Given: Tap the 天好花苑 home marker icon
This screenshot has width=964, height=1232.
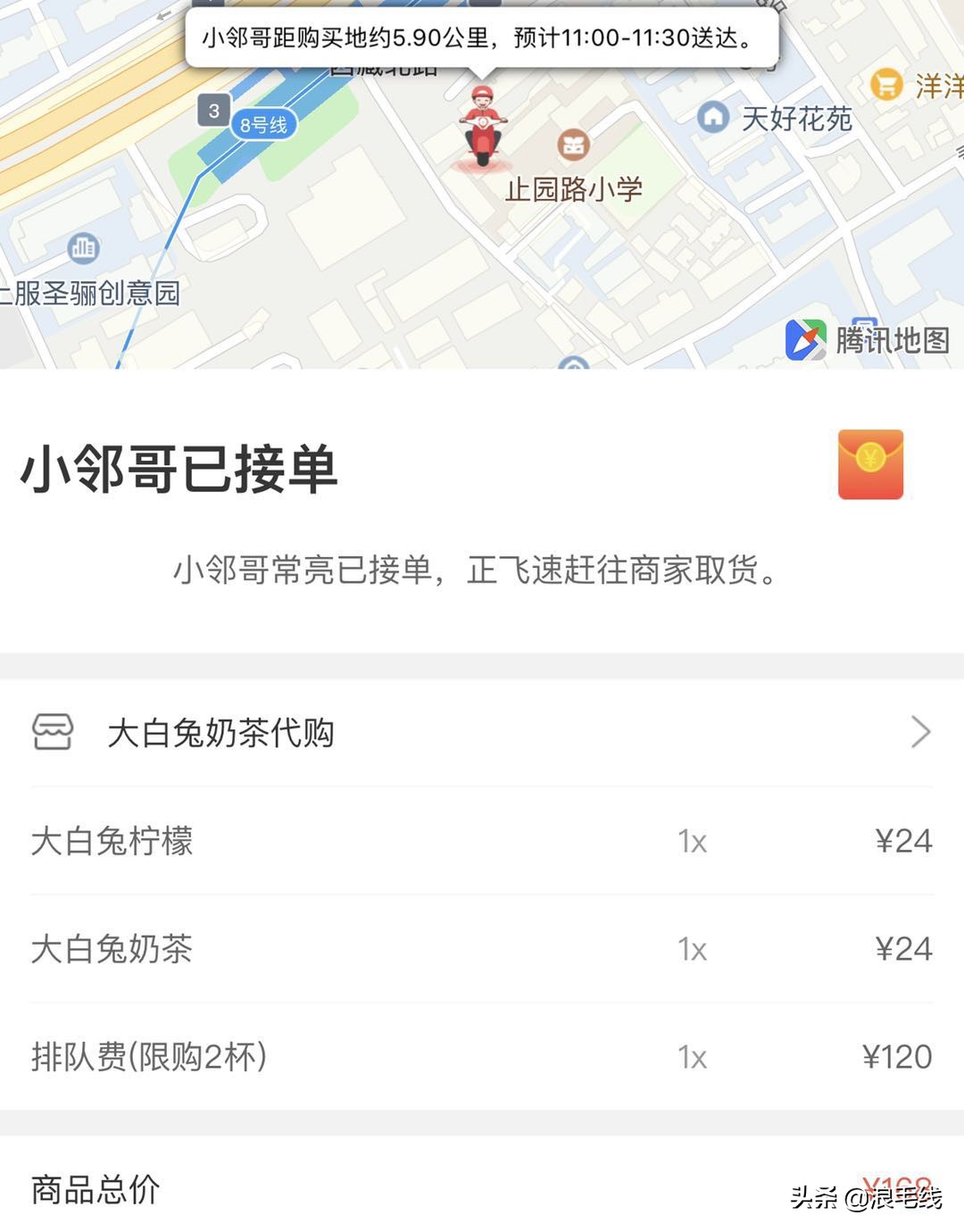Looking at the screenshot, I should tap(713, 117).
